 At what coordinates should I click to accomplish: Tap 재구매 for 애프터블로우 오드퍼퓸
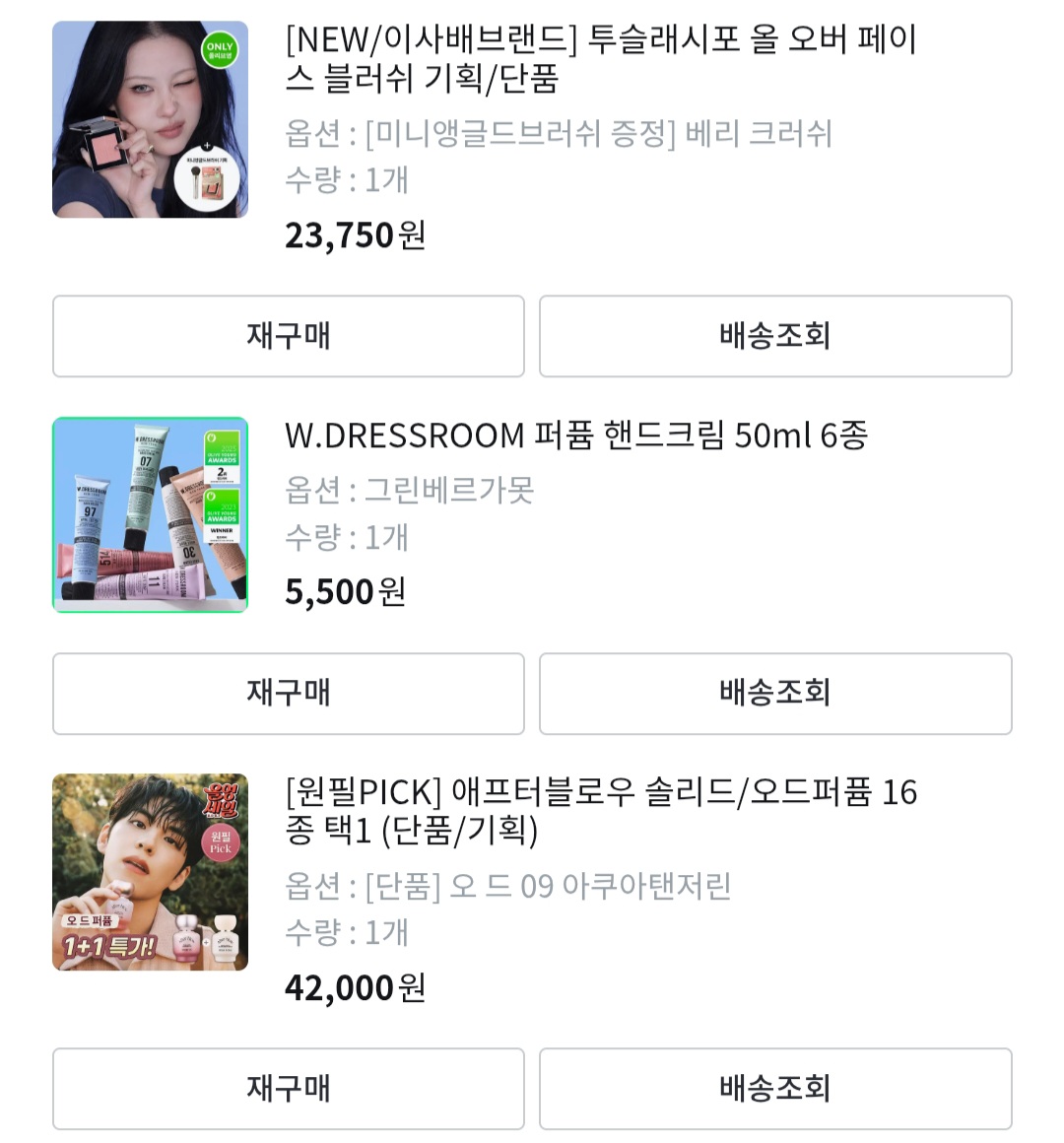[288, 1088]
